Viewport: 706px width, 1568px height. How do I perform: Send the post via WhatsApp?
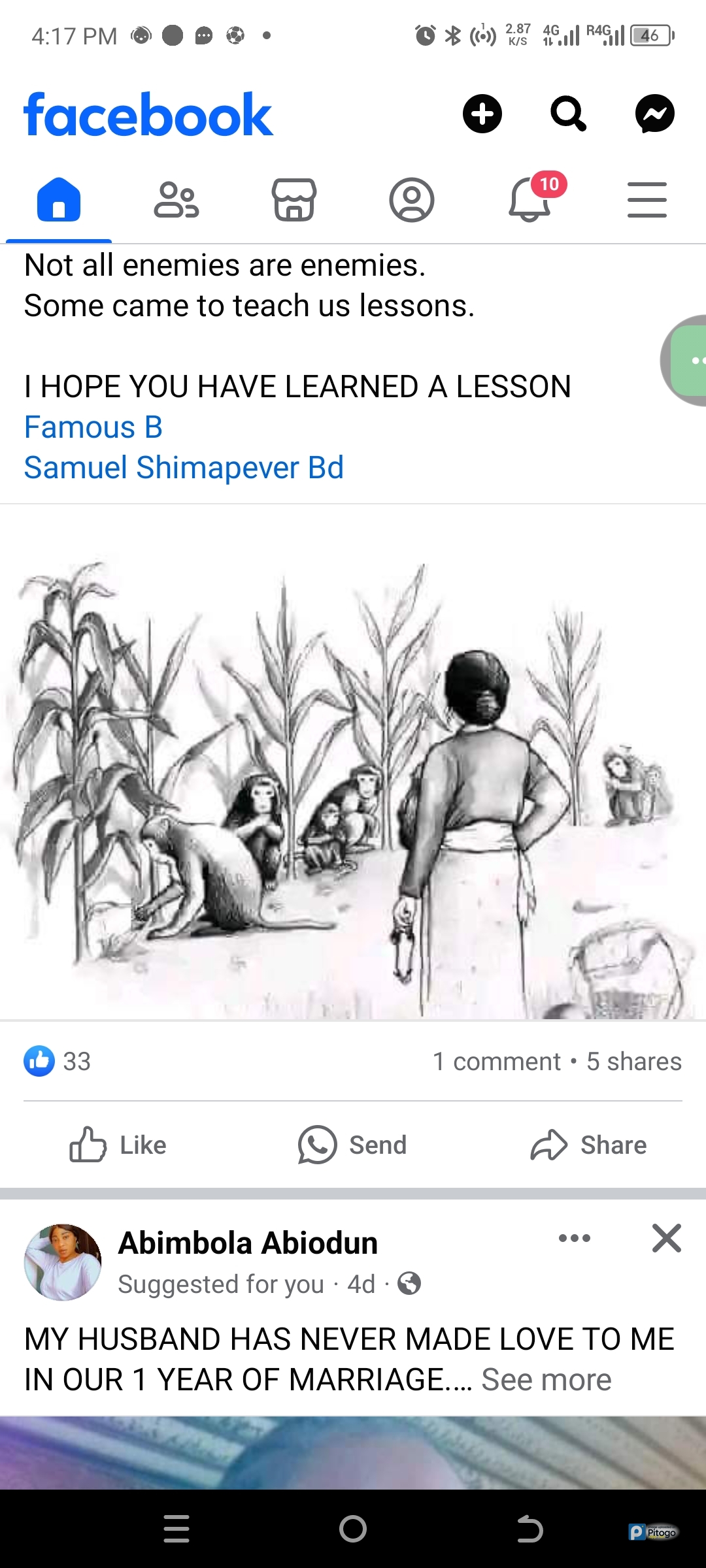(353, 1145)
